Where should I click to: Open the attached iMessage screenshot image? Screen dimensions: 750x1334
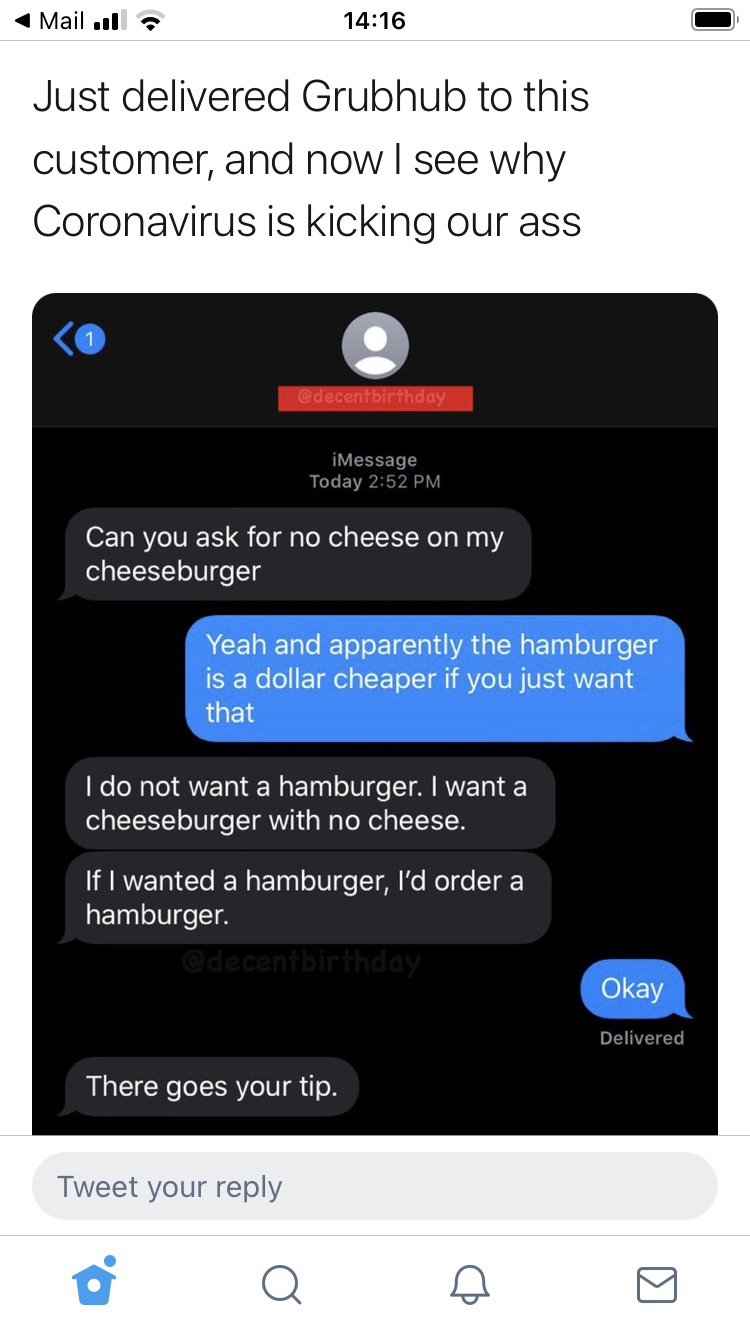click(375, 714)
